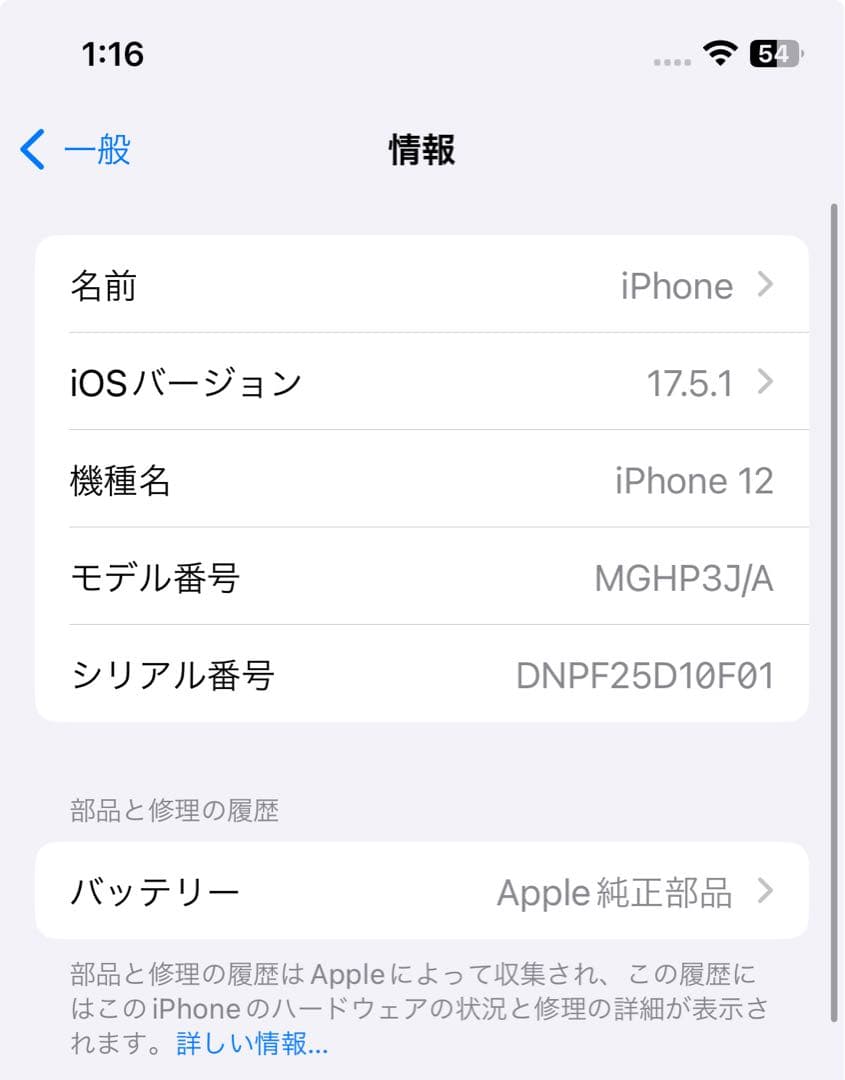Screen dimensions: 845x1080
Task: Tap the chevron on the iOSバージョン row
Action: coord(765,382)
